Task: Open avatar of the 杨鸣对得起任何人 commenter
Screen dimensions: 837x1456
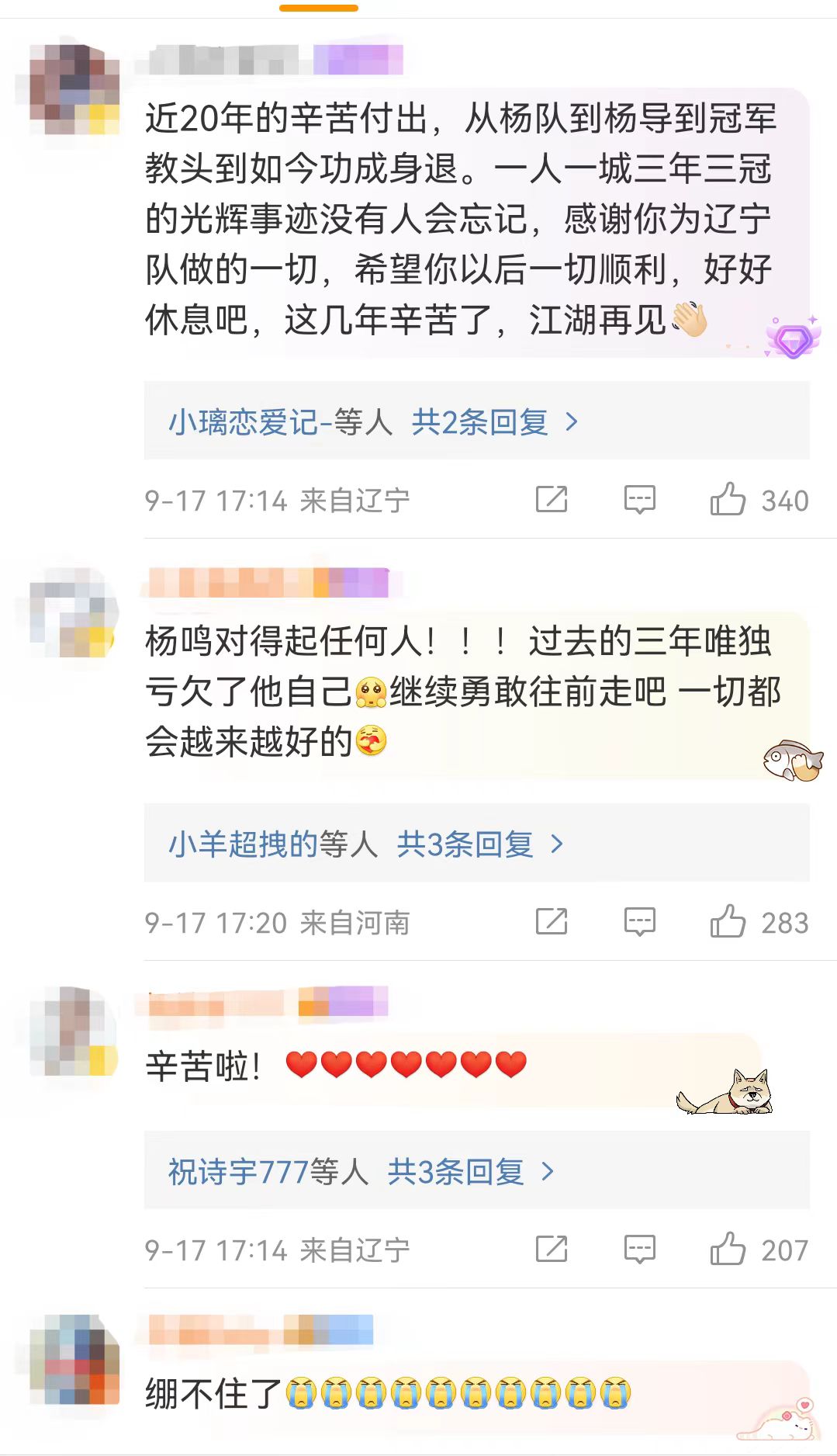Action: click(75, 613)
